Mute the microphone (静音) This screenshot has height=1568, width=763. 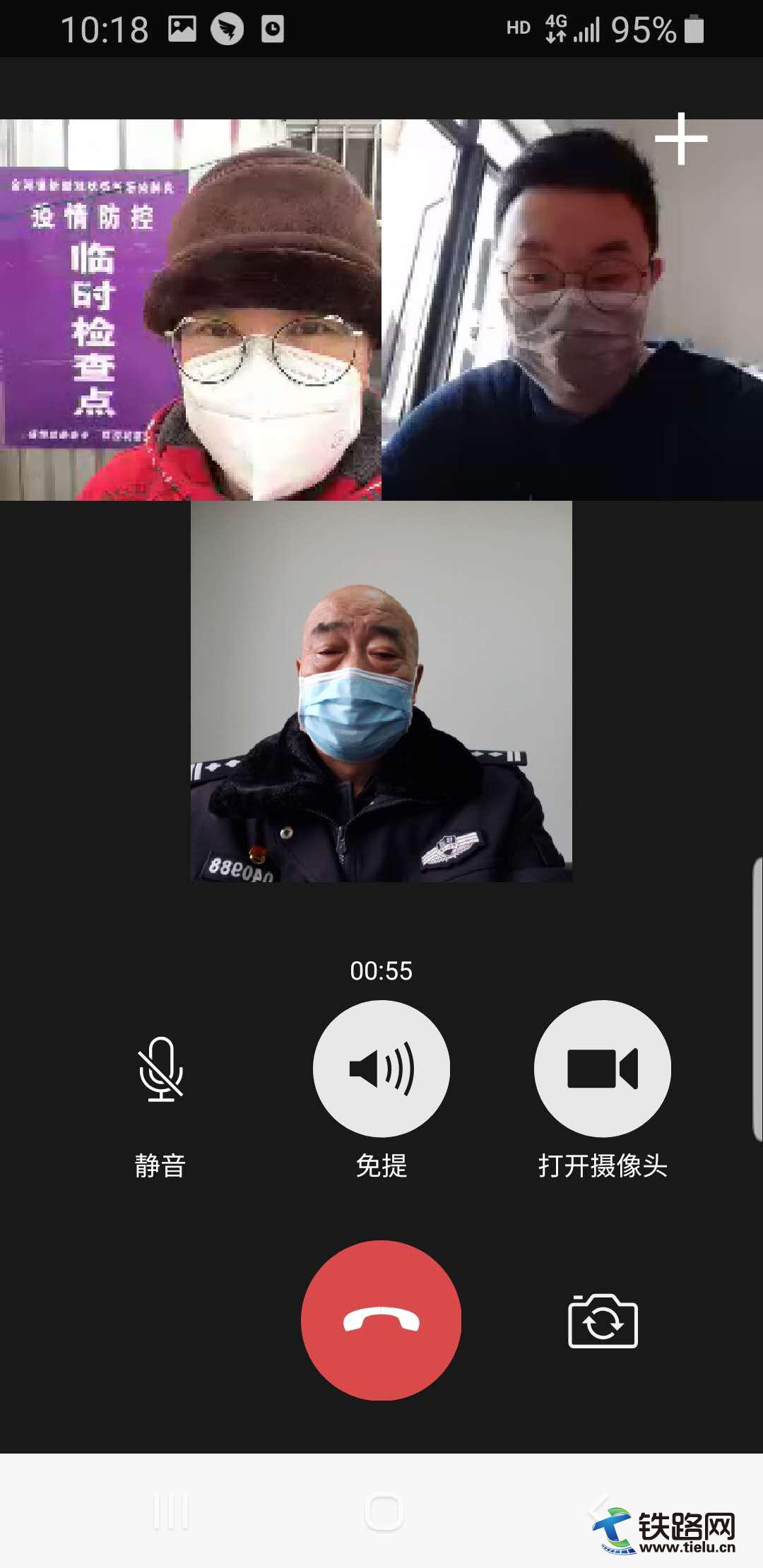point(161,1069)
